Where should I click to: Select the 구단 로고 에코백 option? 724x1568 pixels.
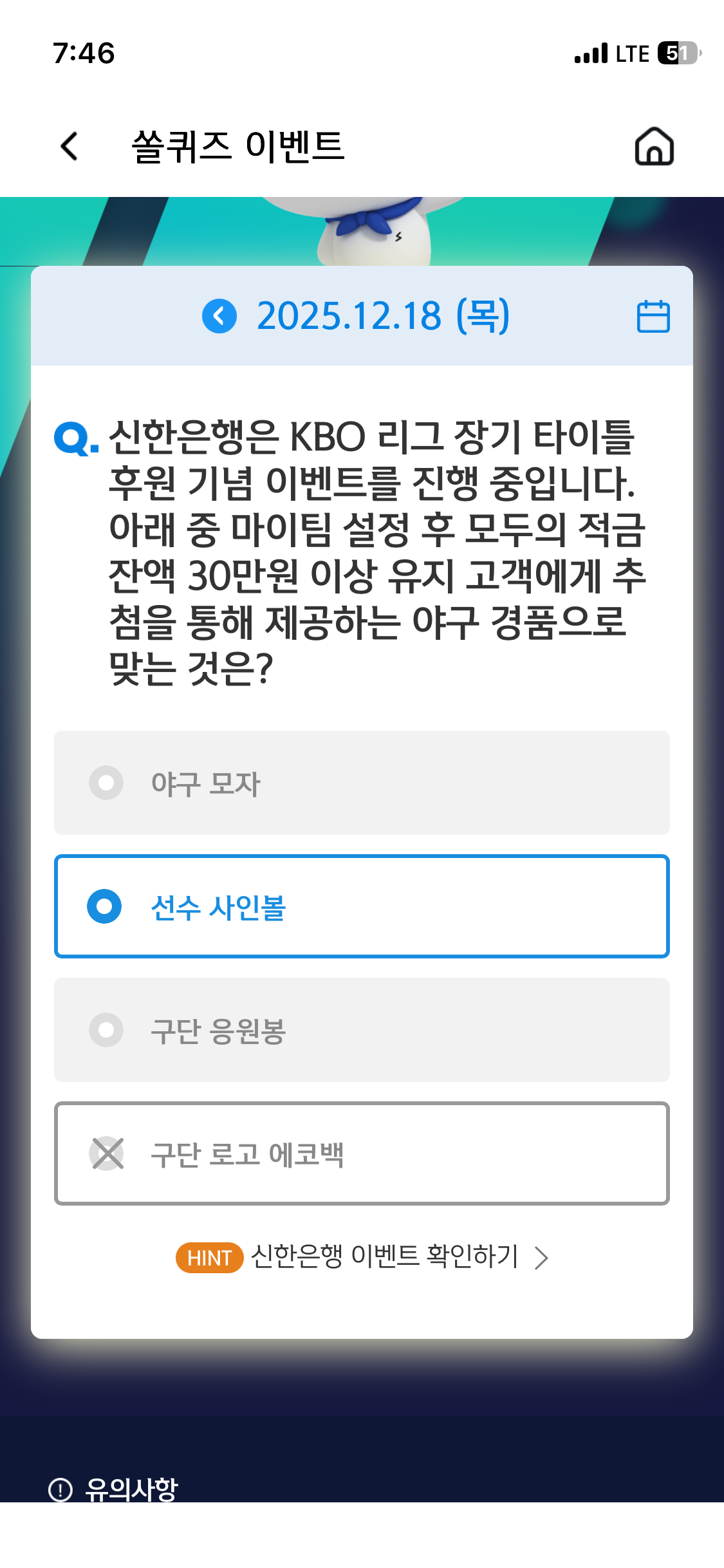362,1153
